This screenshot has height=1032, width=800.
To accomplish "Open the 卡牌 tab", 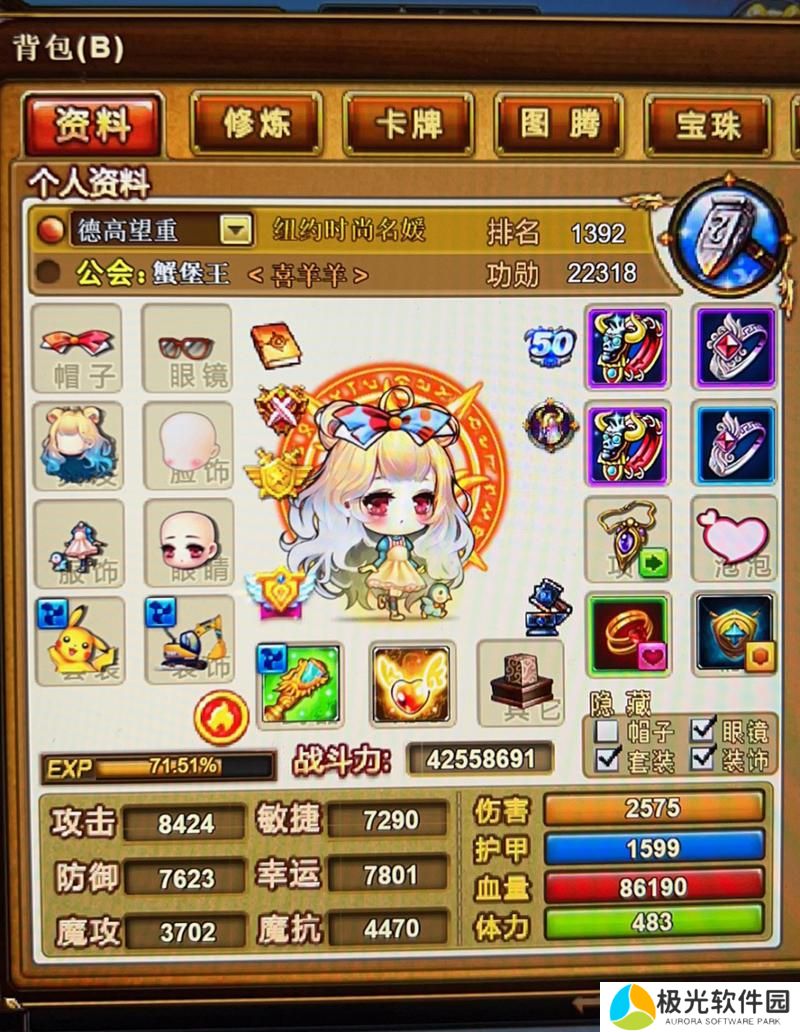I will coord(408,124).
